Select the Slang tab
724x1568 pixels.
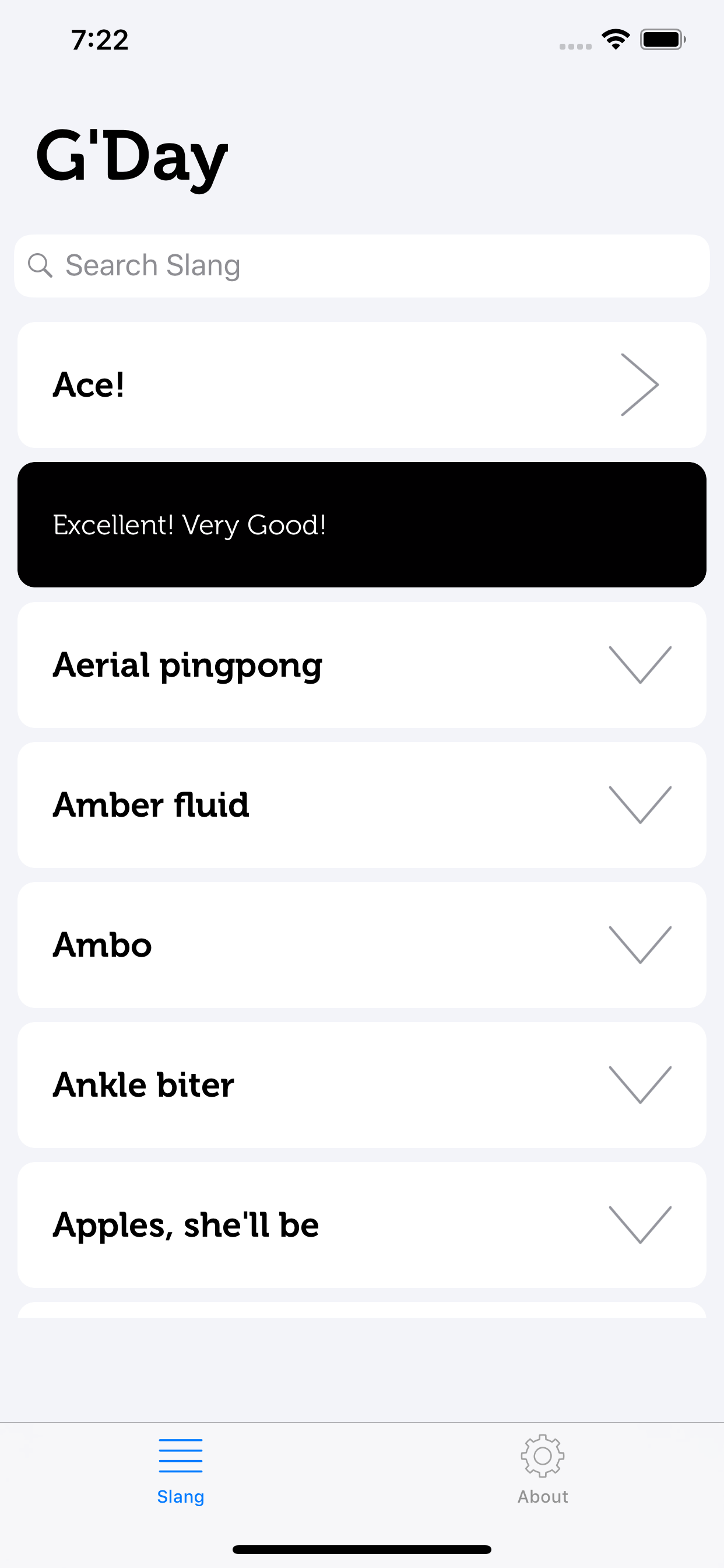click(181, 1469)
